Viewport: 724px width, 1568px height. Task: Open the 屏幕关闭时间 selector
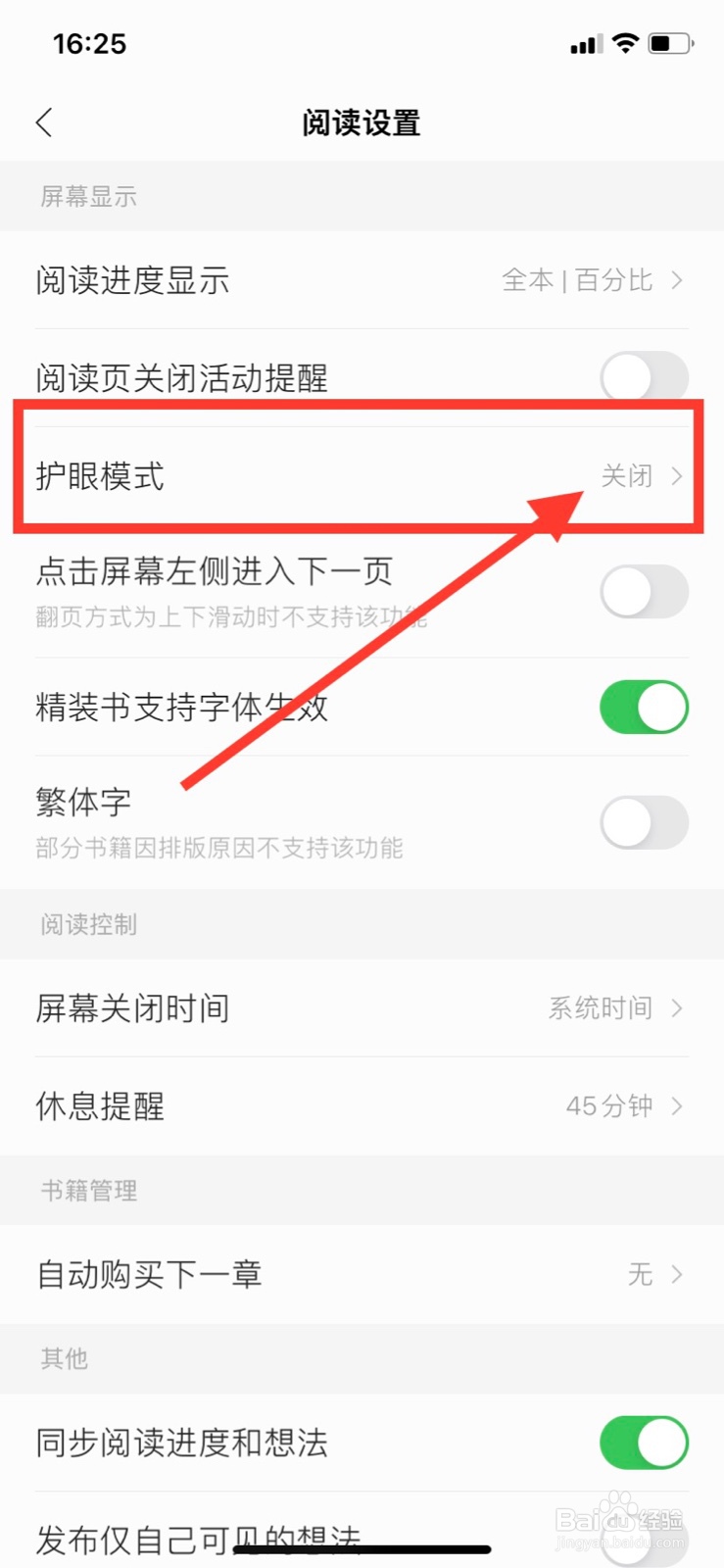676,1007
